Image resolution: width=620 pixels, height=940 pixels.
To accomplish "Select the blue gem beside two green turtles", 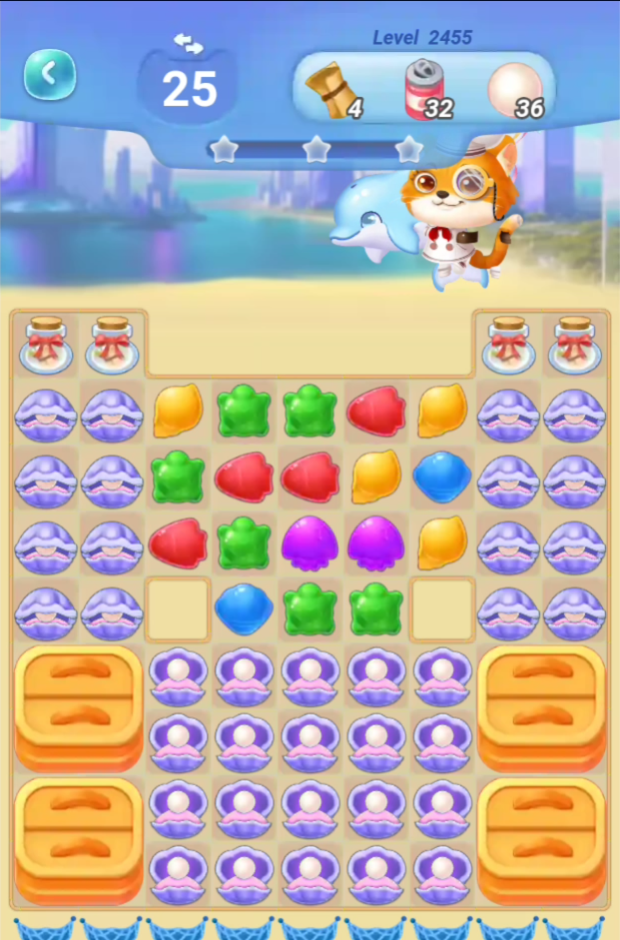I will 243,609.
